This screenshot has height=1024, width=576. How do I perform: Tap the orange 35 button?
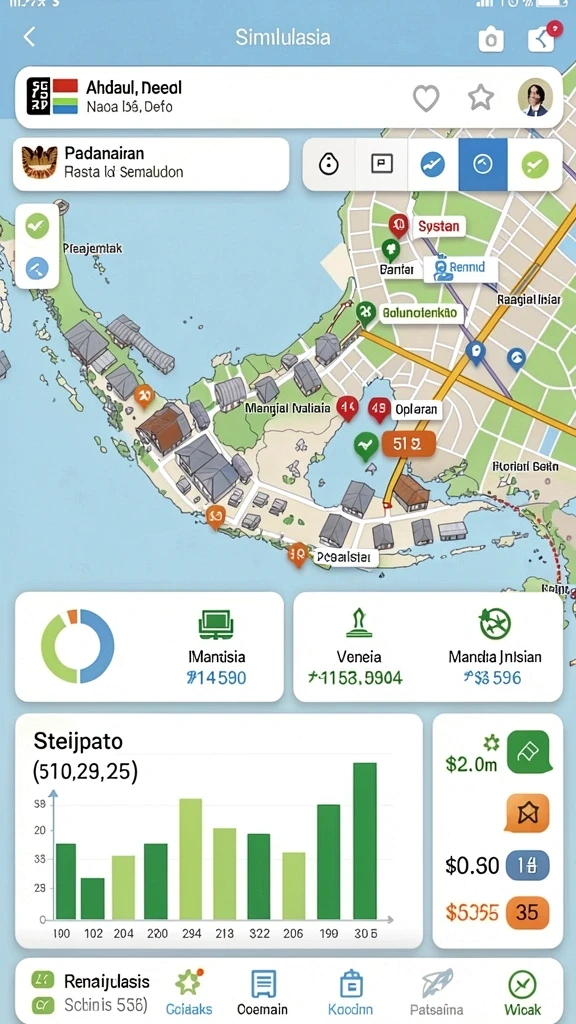(x=527, y=912)
